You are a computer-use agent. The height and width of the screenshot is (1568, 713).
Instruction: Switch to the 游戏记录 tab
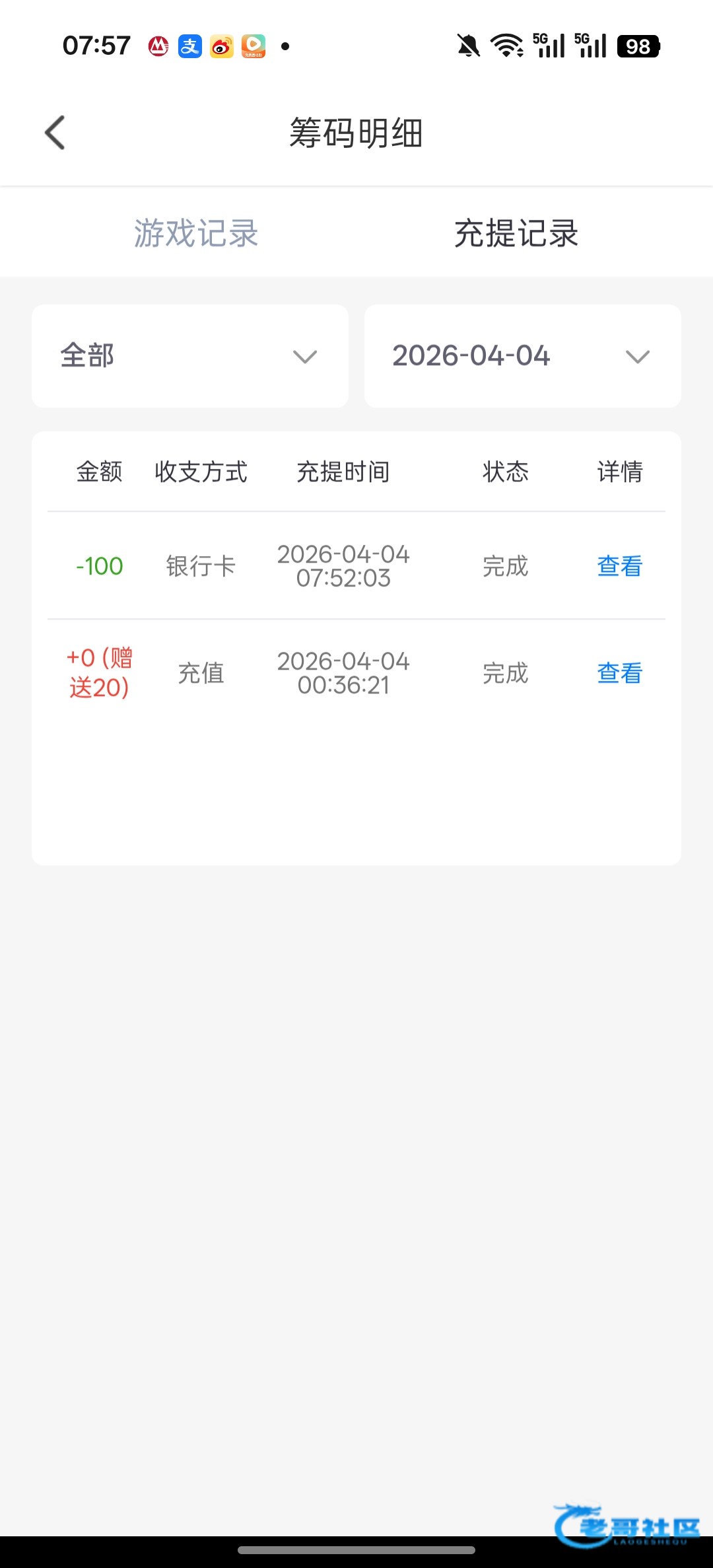[196, 233]
